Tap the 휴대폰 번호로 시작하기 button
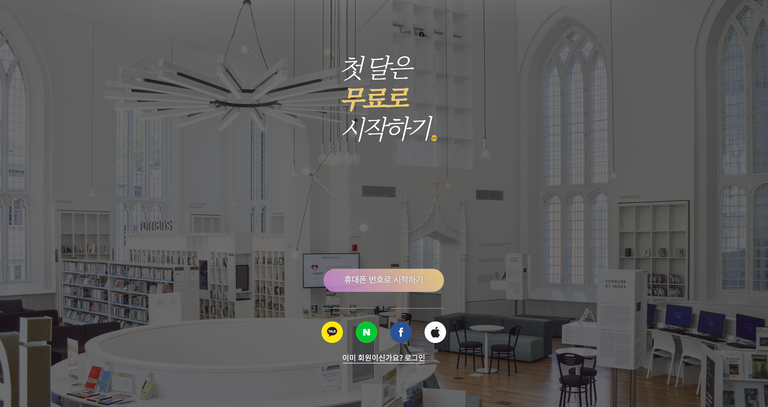Image resolution: width=768 pixels, height=407 pixels. (383, 280)
